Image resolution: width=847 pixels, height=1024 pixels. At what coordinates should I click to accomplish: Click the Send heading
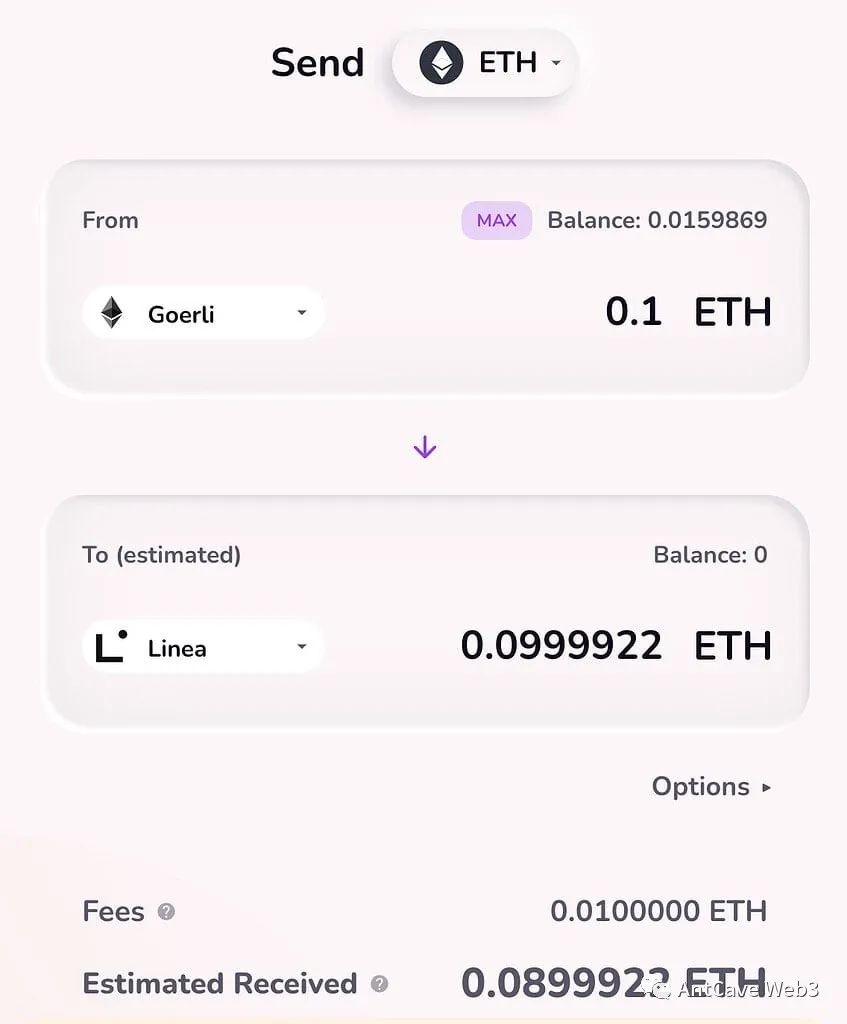click(317, 63)
